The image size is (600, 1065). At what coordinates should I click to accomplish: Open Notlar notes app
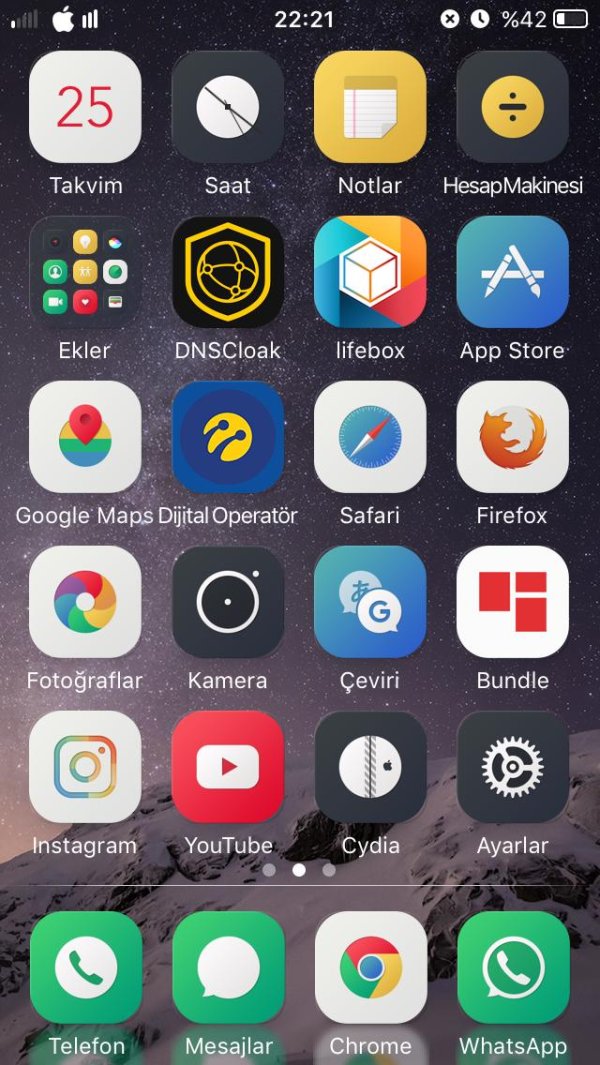click(370, 108)
